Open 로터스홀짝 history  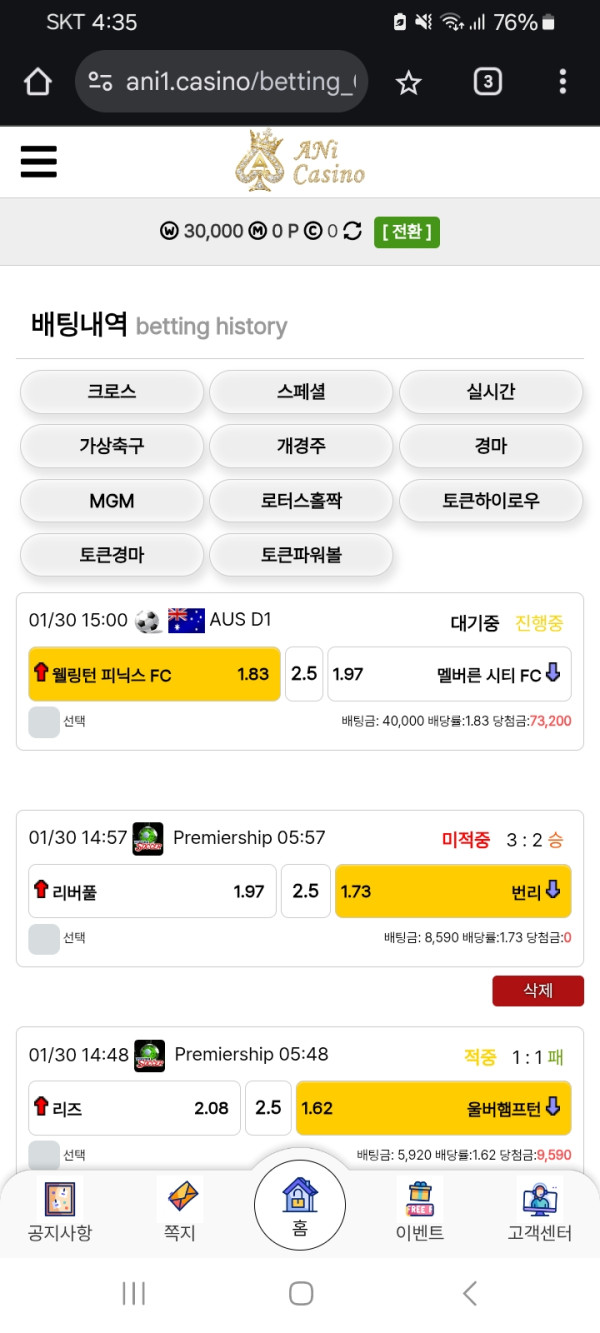coord(301,501)
